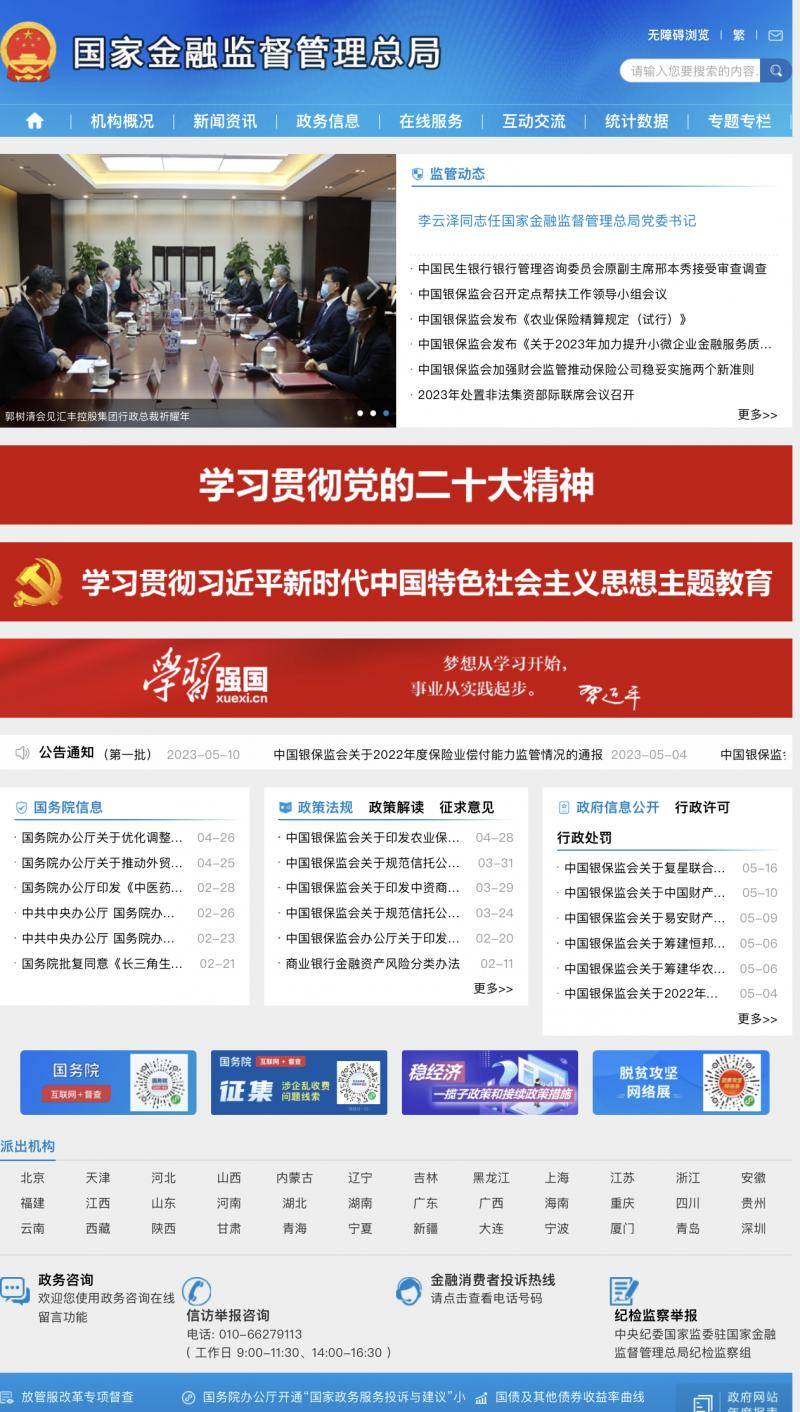Open the 学习贯彻党的二十大精神 banner
Image resolution: width=800 pixels, height=1412 pixels.
[x=396, y=485]
